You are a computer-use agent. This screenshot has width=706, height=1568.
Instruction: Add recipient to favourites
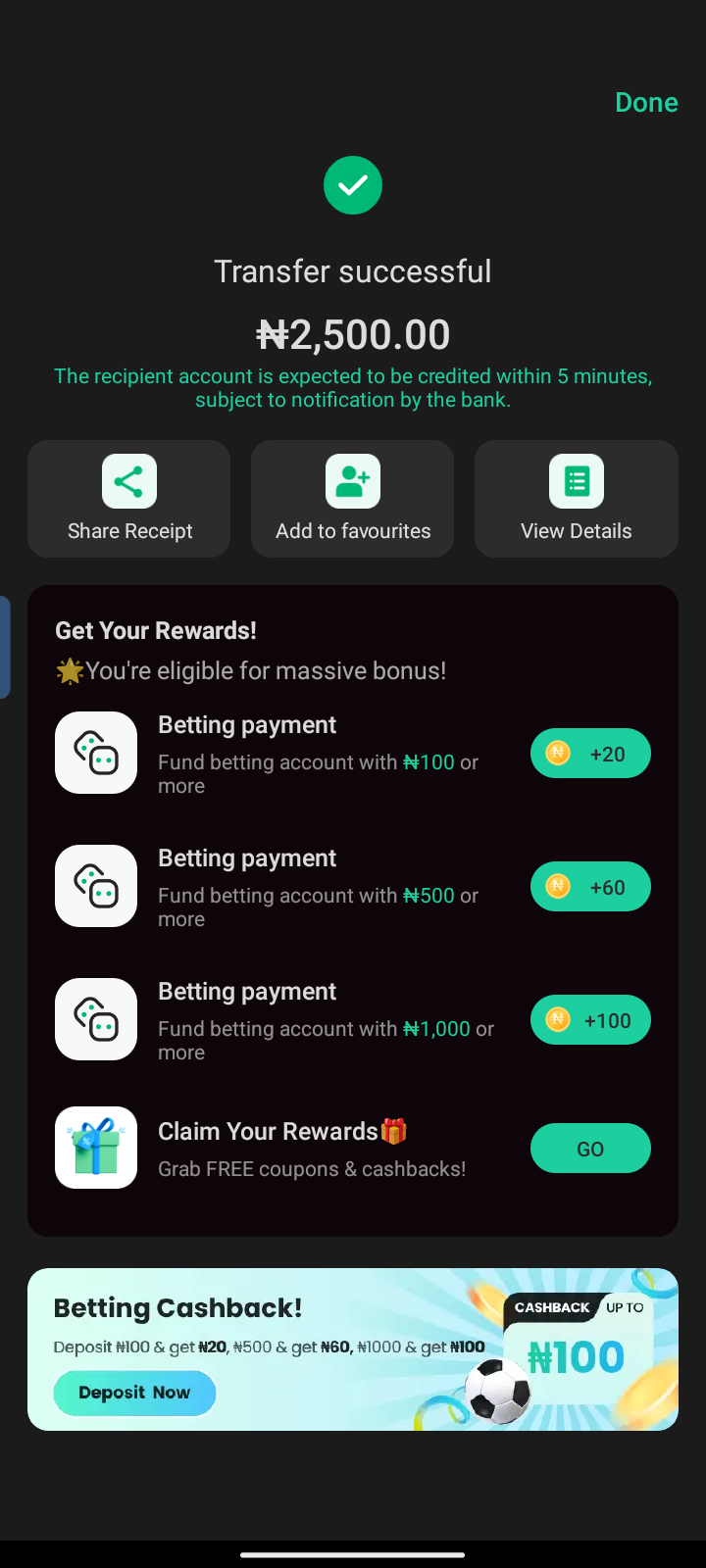click(x=353, y=499)
